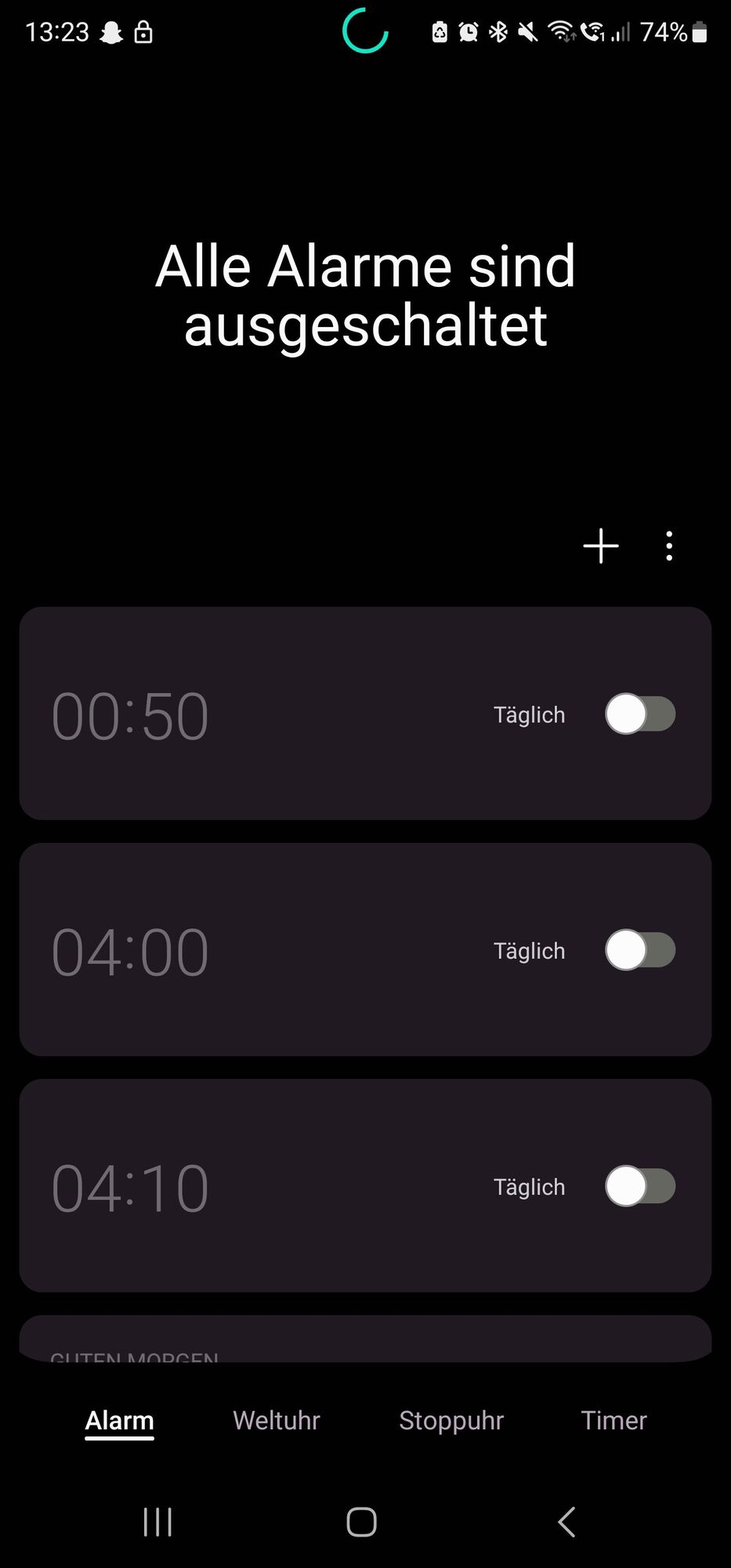Select the Alarm tab
This screenshot has height=1568, width=731.
click(119, 1421)
